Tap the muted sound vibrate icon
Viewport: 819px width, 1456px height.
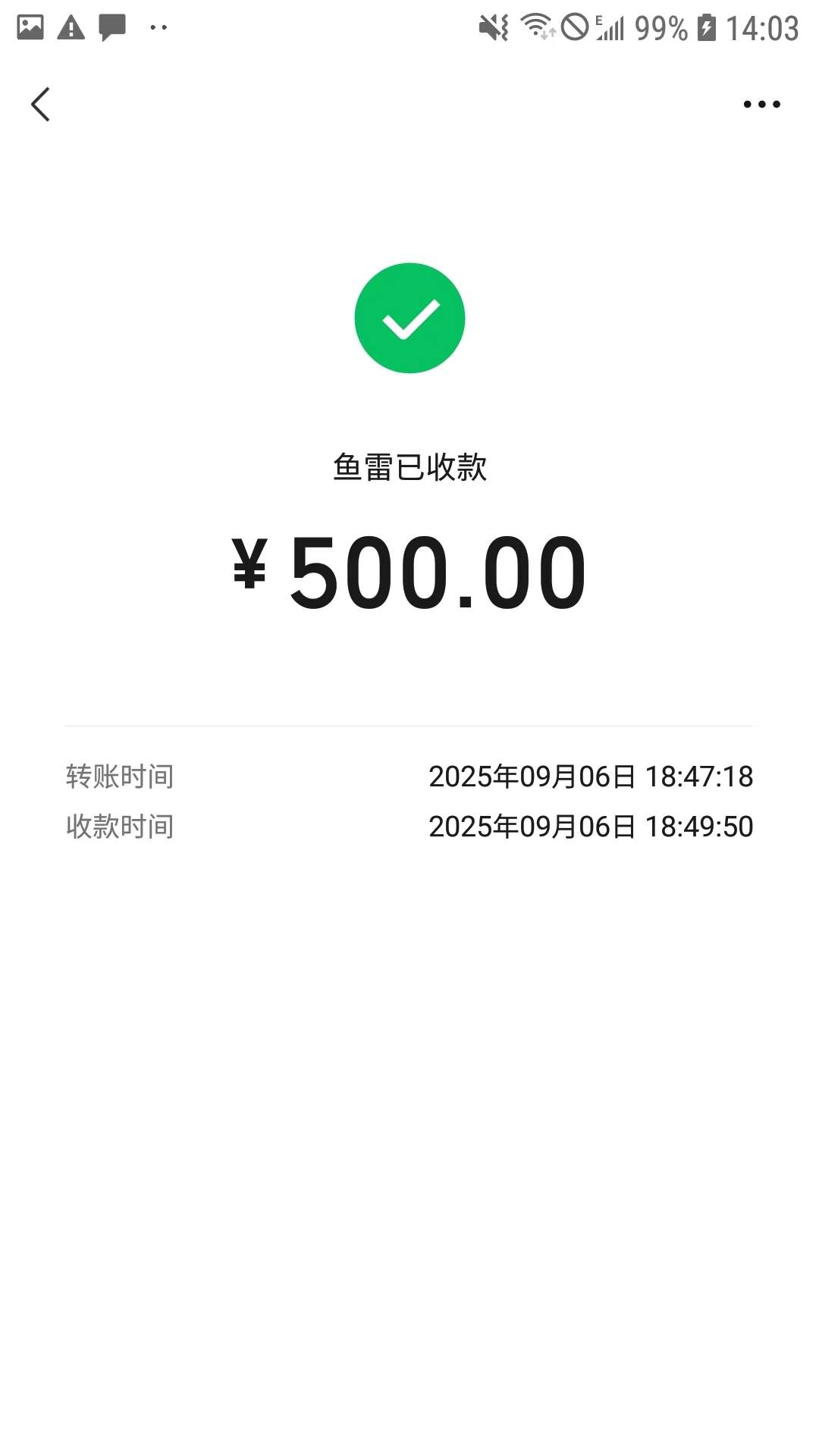[494, 27]
